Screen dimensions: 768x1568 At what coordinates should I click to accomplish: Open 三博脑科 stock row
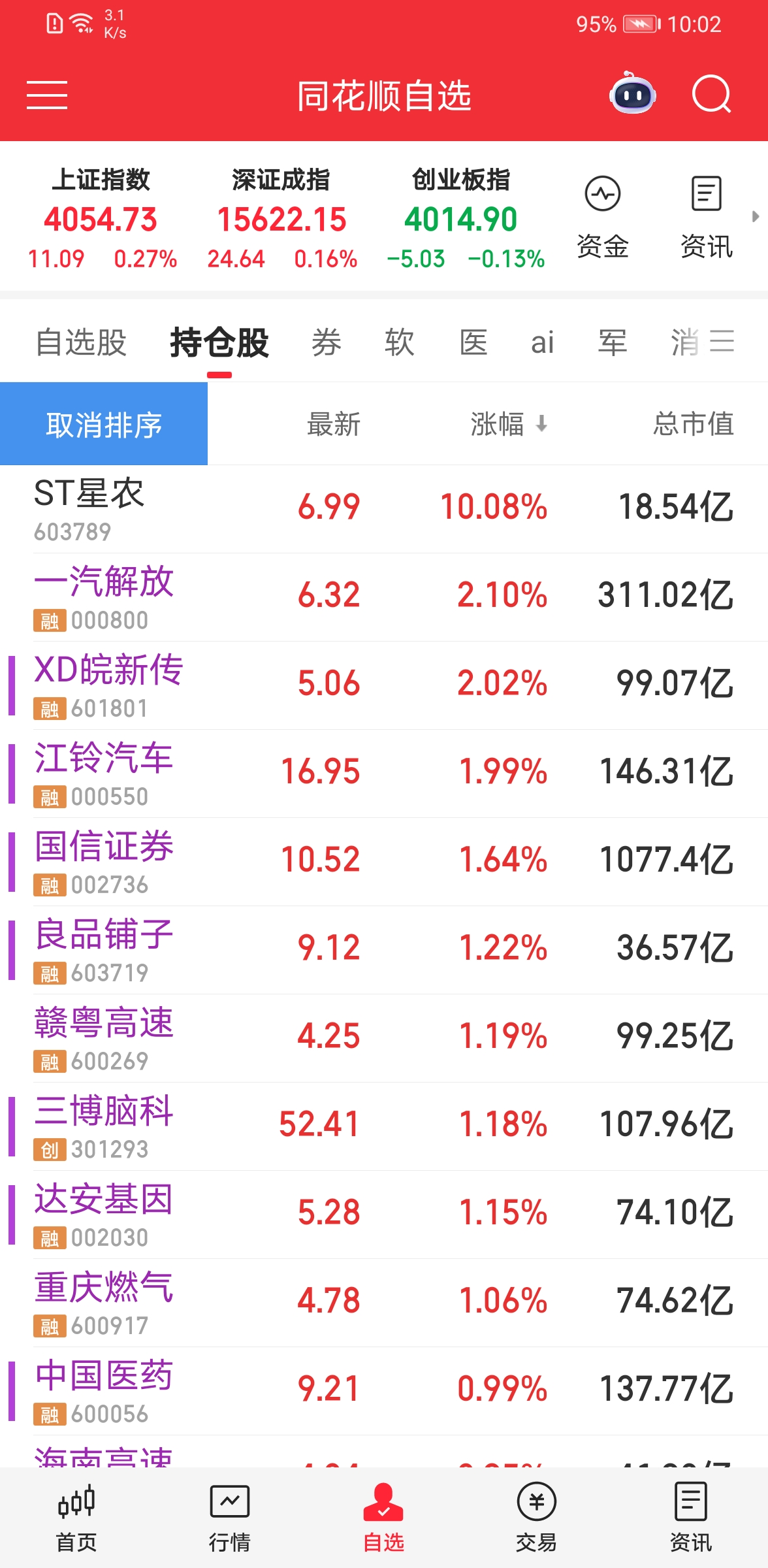click(x=384, y=1126)
